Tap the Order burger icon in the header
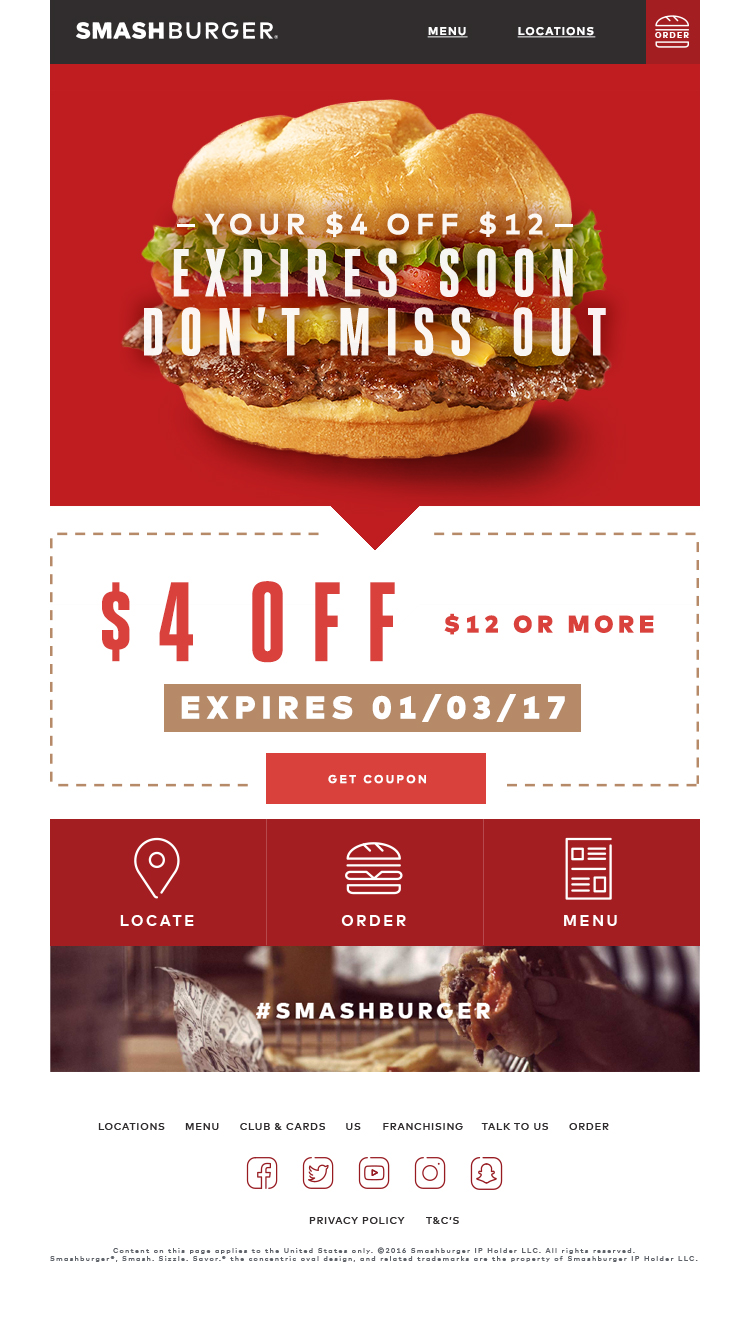 [x=672, y=32]
